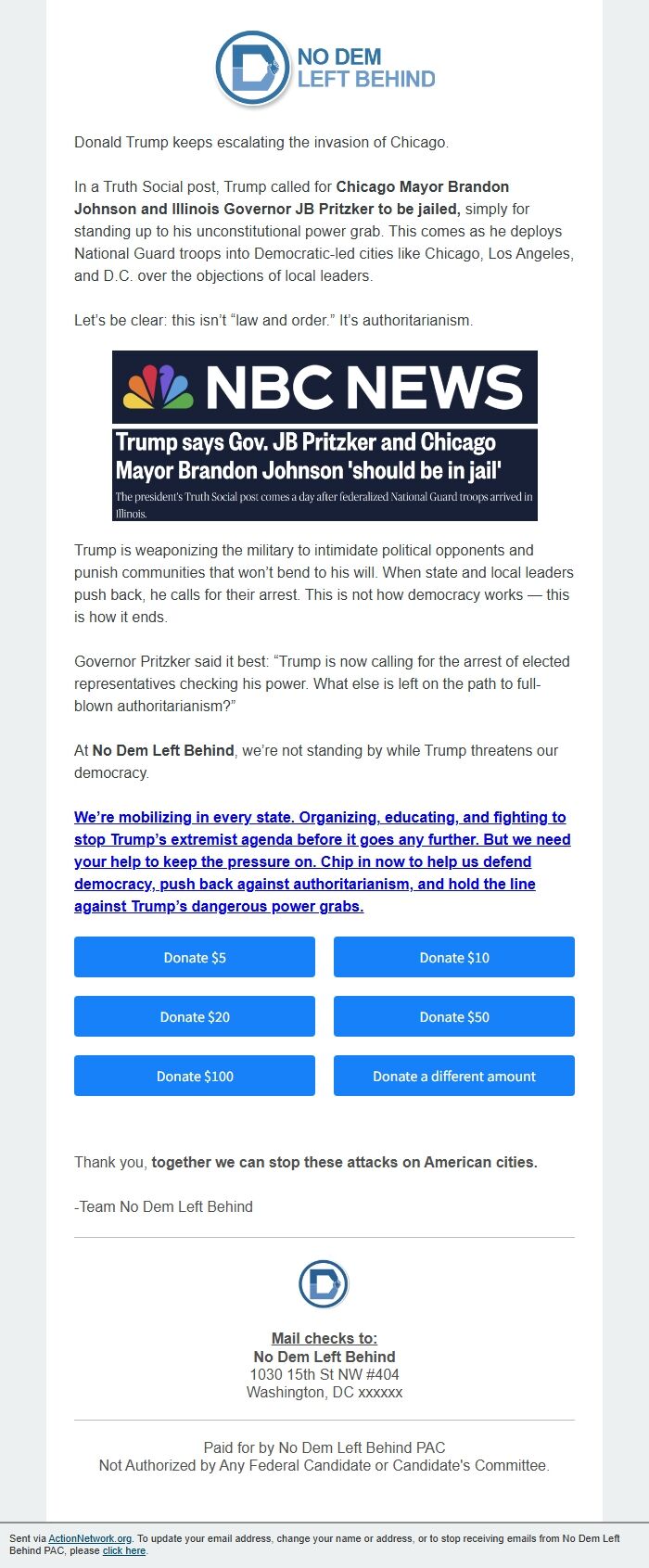Select Donate $20
The image size is (649, 1568).
195,1016
